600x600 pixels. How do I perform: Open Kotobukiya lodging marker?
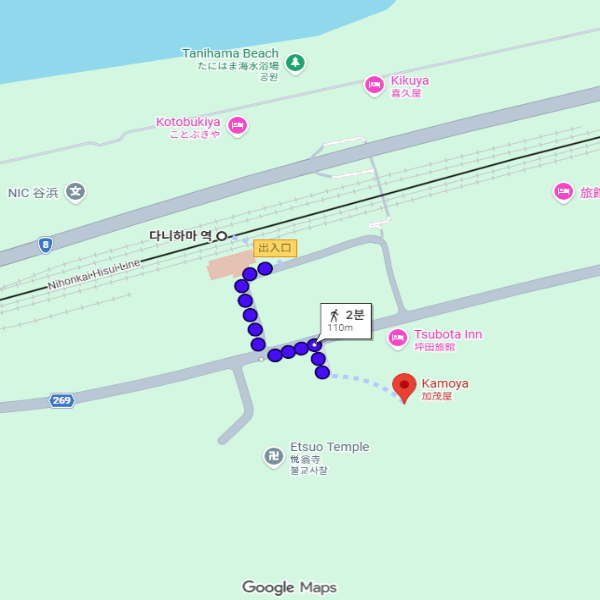click(x=237, y=126)
